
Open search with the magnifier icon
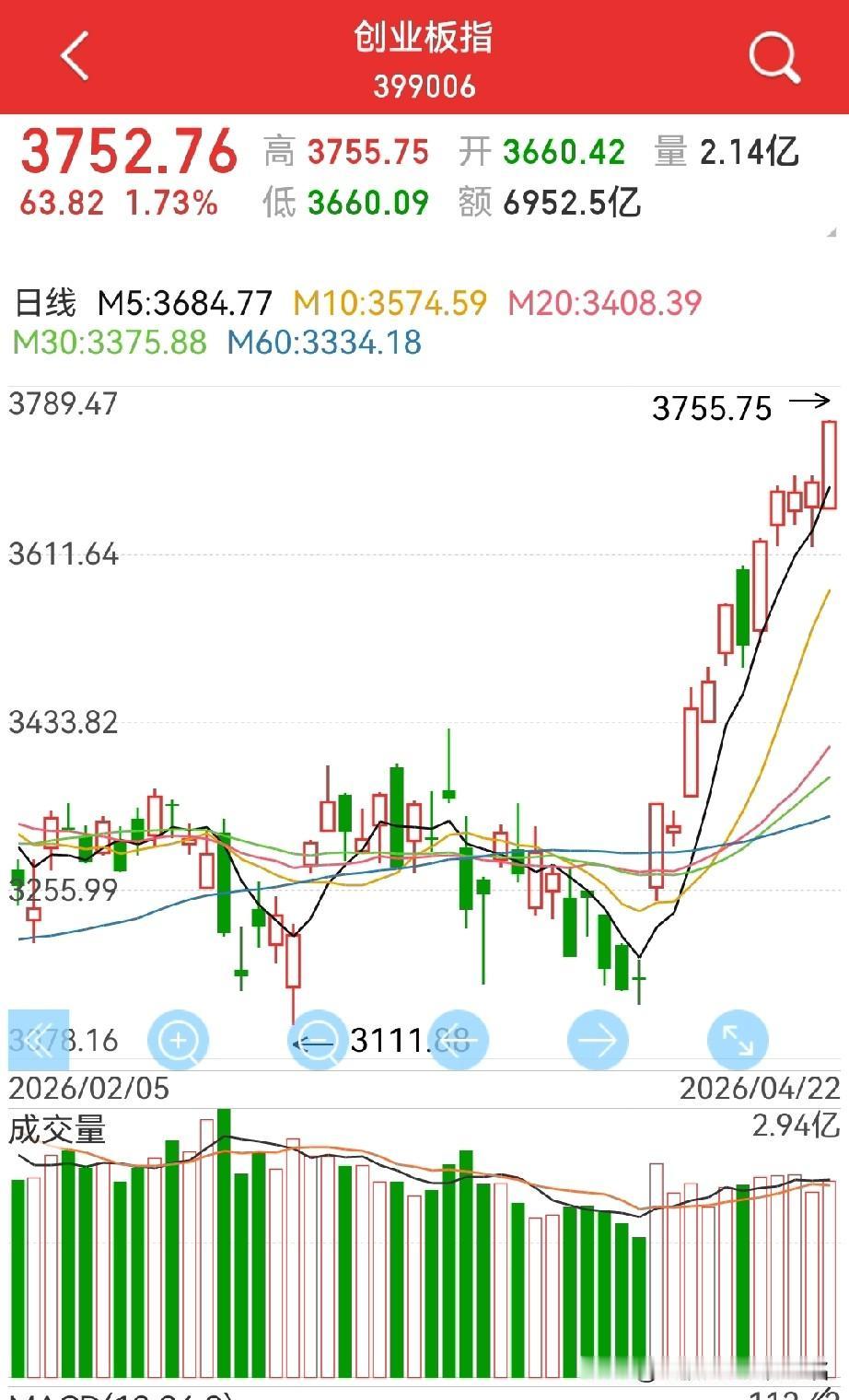tap(773, 55)
